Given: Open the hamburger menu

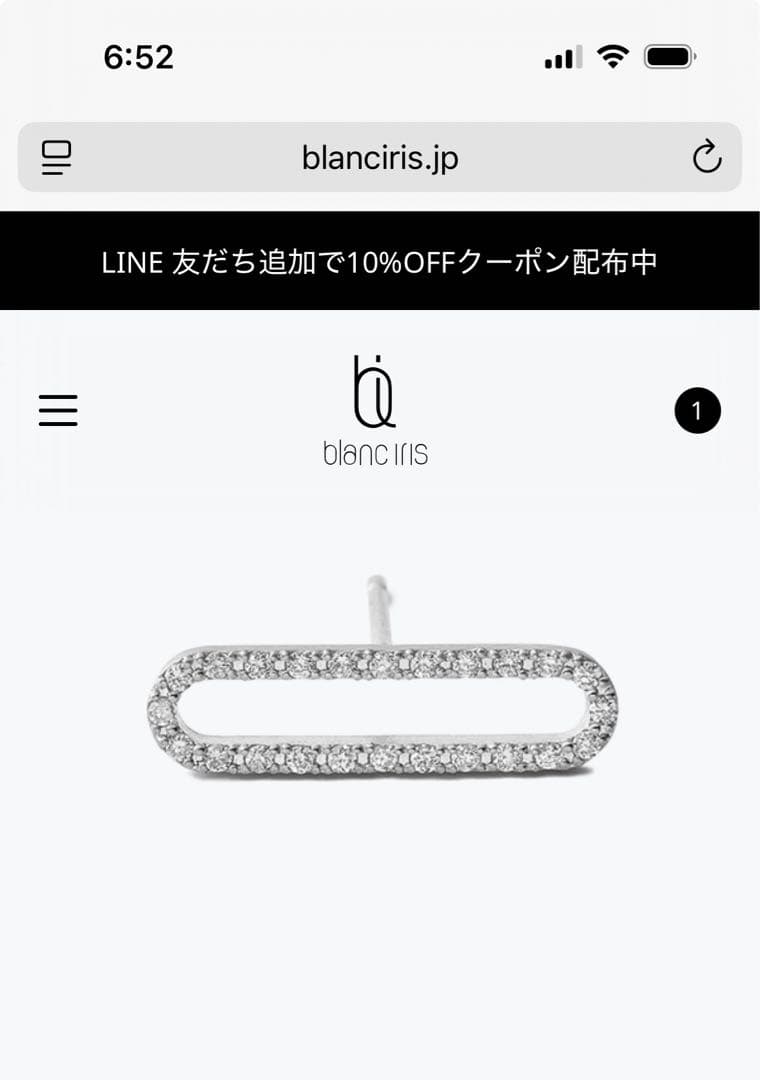Looking at the screenshot, I should (x=58, y=410).
